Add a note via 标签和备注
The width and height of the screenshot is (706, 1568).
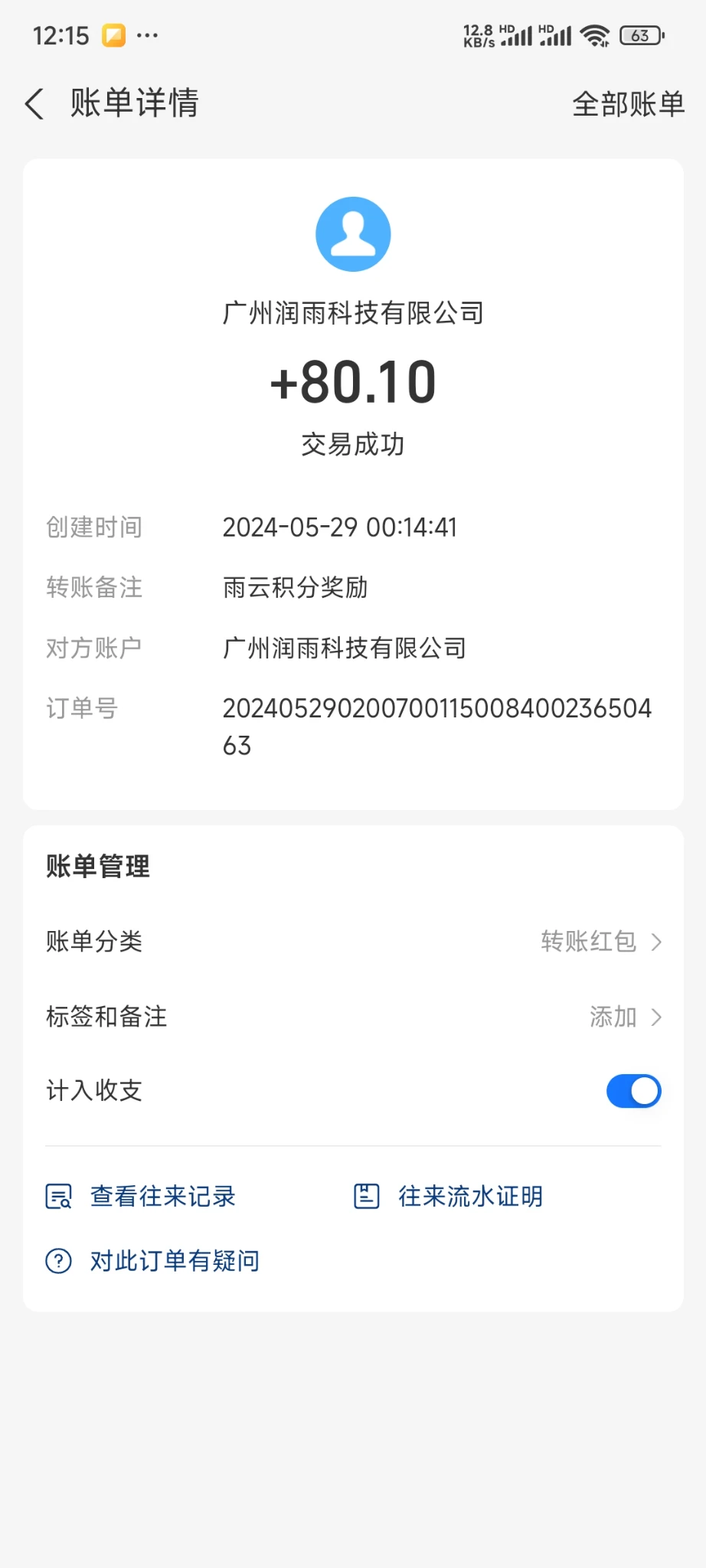click(353, 1017)
